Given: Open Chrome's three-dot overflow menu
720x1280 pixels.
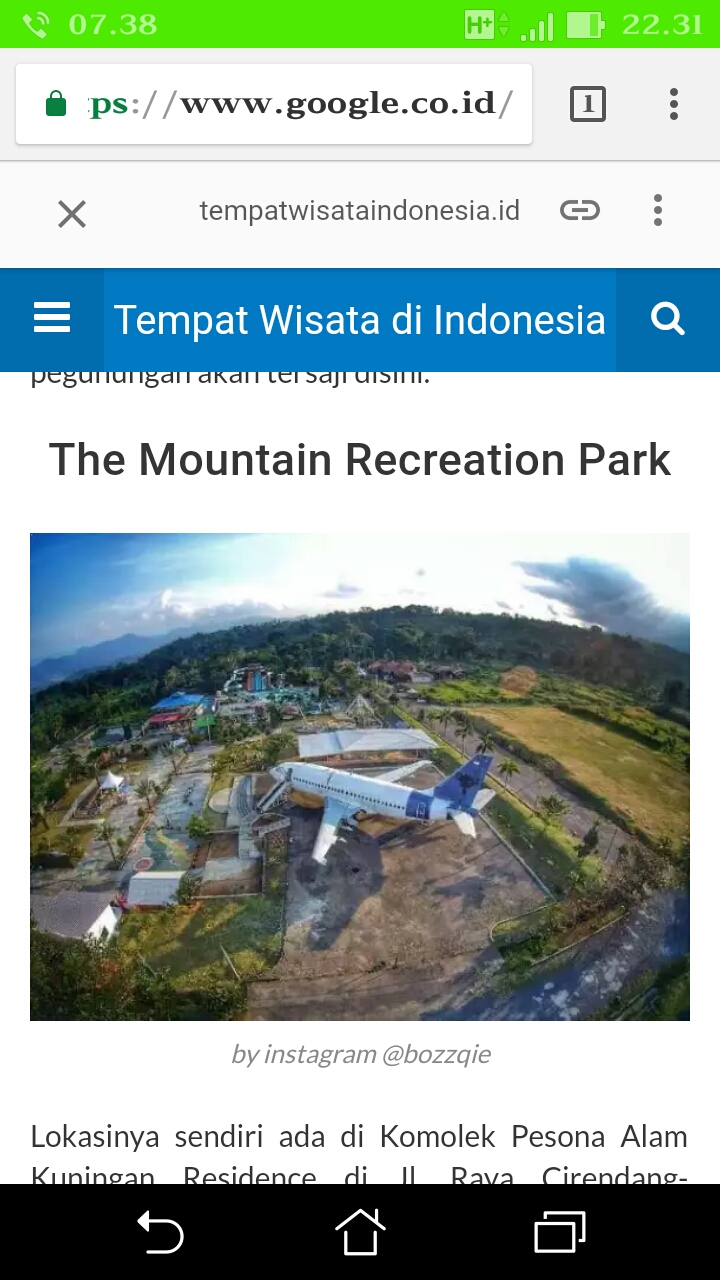Looking at the screenshot, I should coord(674,104).
